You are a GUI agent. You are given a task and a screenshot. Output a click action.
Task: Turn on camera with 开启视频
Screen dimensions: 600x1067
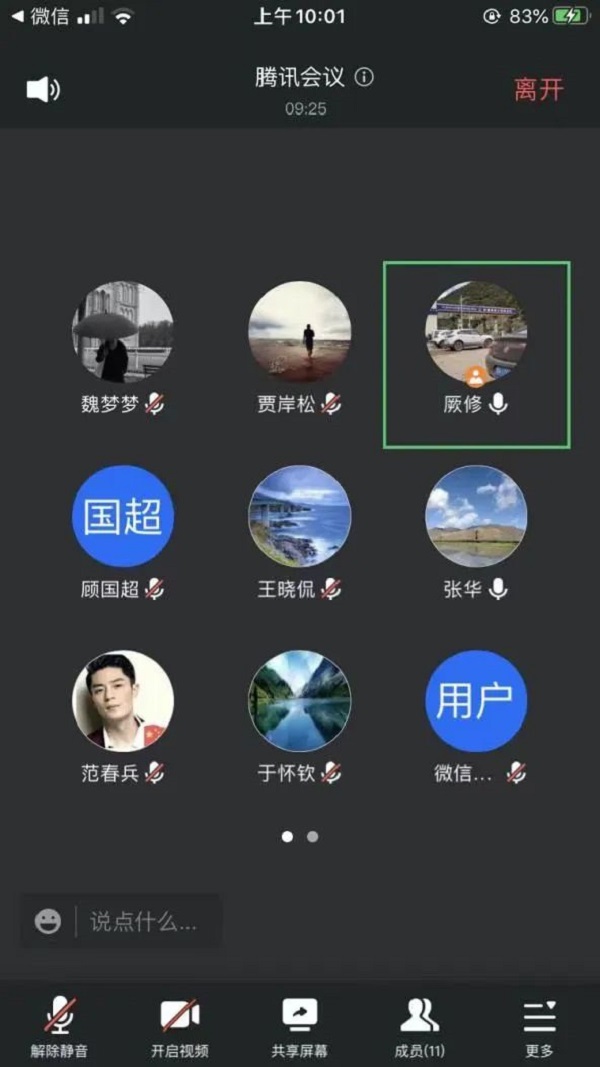pos(180,1027)
